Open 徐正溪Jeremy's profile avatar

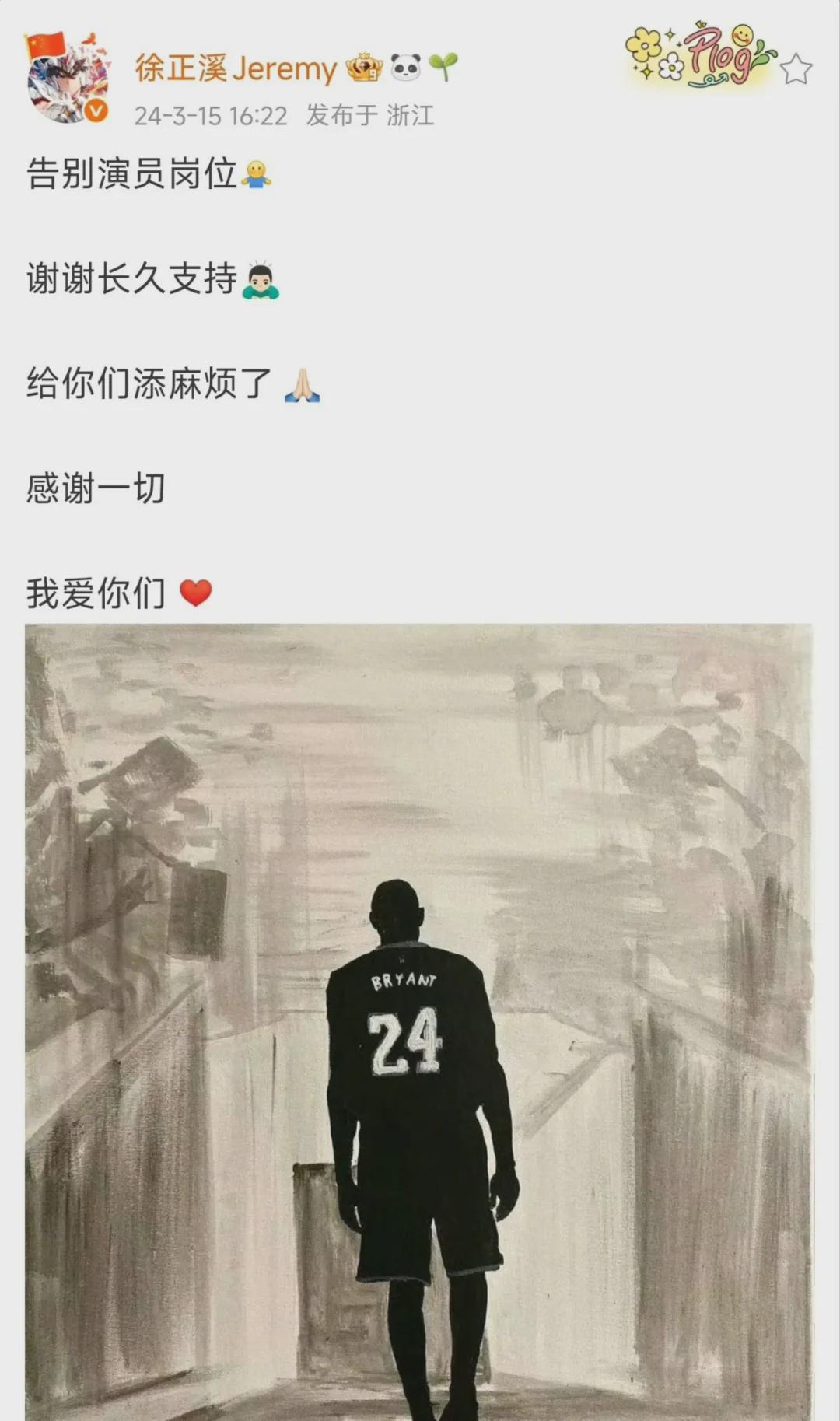[66, 80]
